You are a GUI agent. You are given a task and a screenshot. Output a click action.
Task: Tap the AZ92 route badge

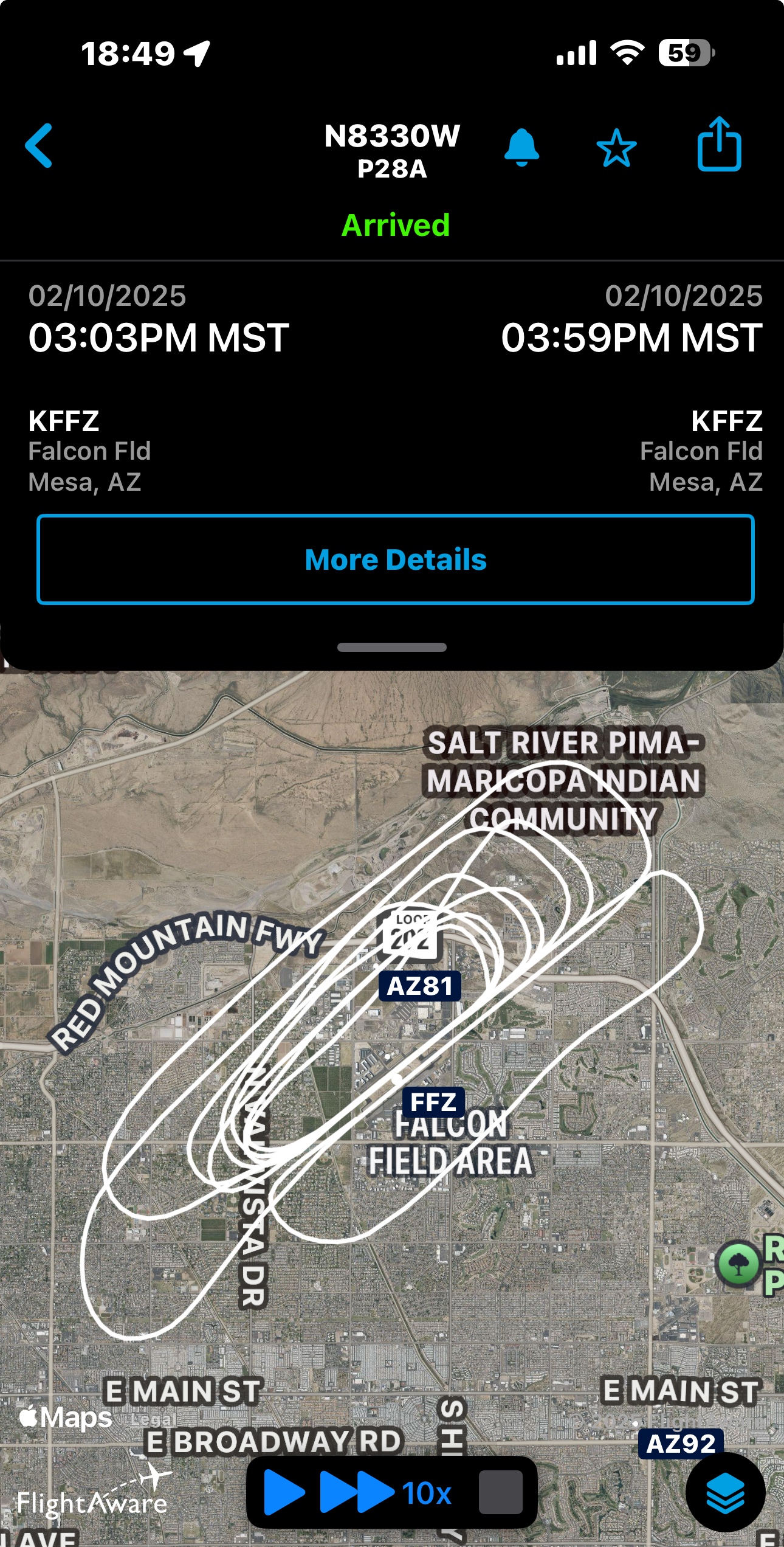coord(682,1444)
